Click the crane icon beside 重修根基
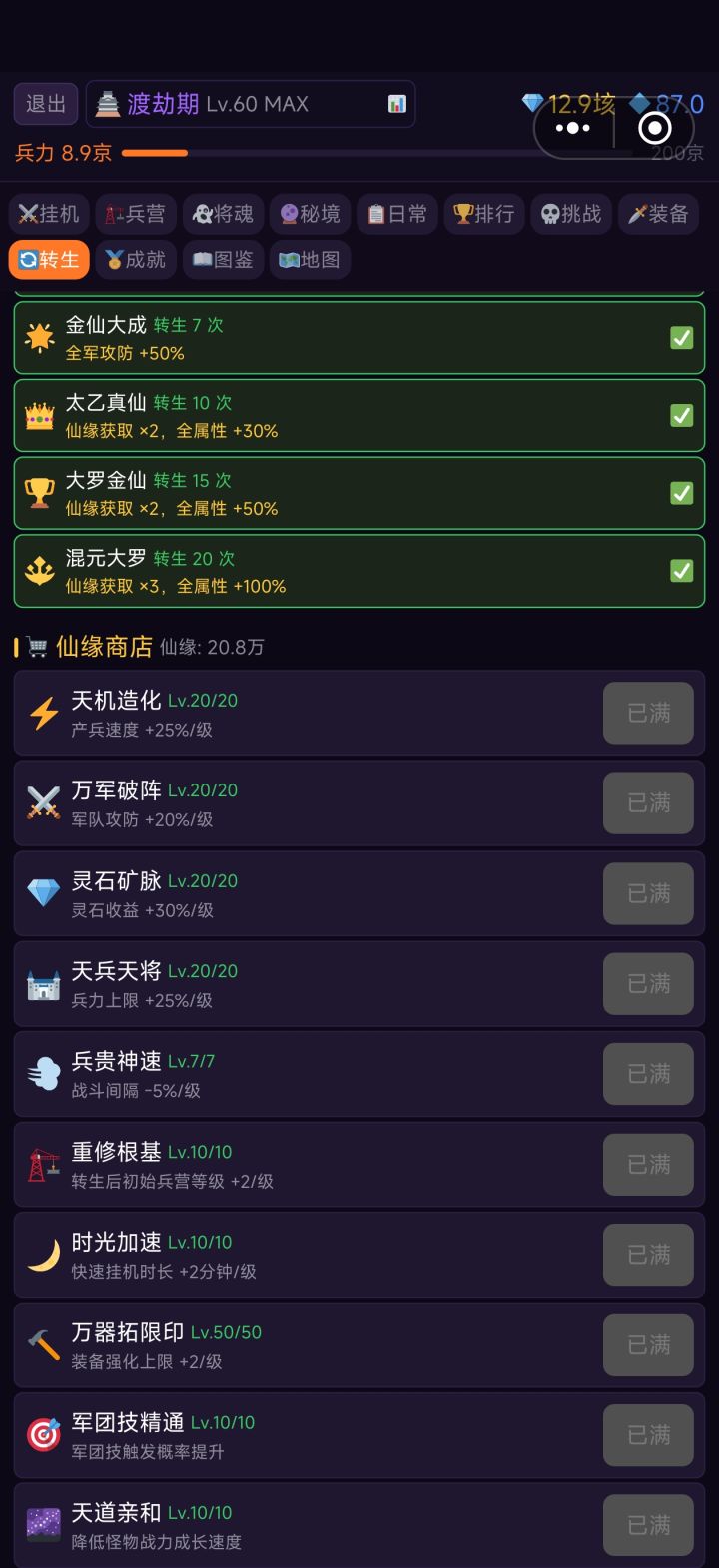The width and height of the screenshot is (719, 1568). point(42,1163)
